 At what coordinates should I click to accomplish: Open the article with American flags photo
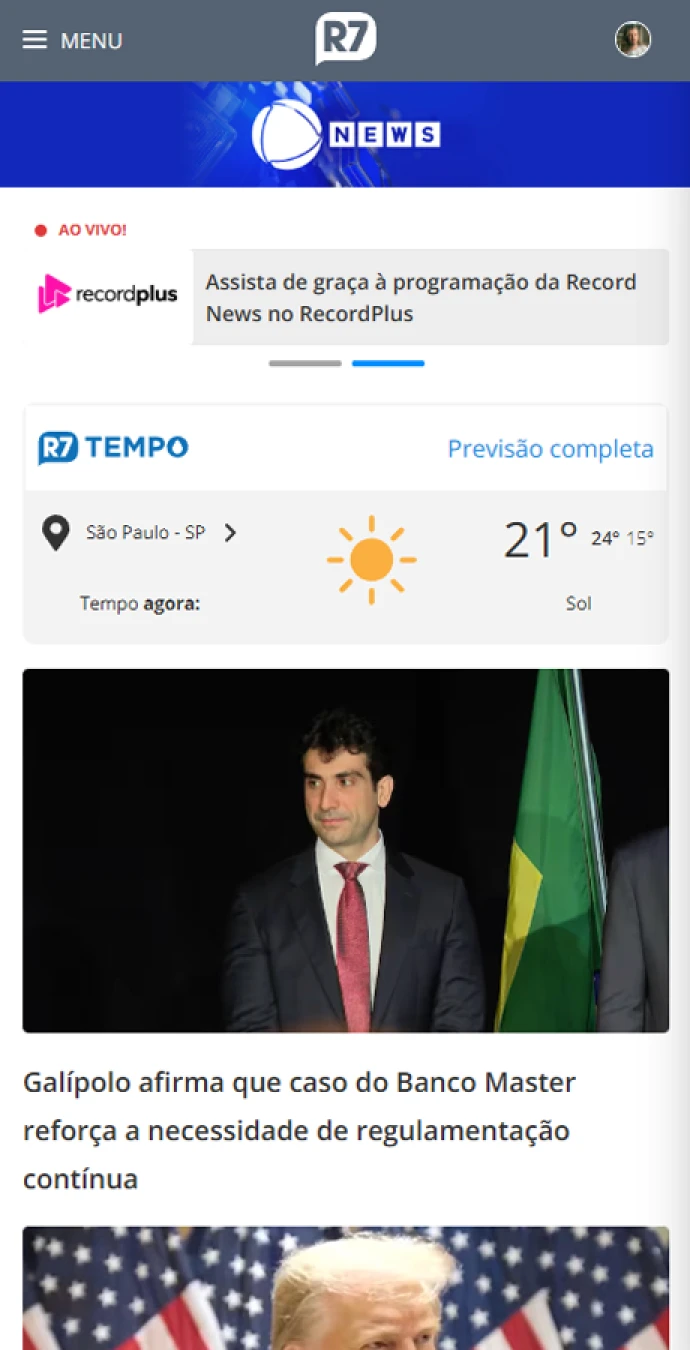[x=345, y=1290]
